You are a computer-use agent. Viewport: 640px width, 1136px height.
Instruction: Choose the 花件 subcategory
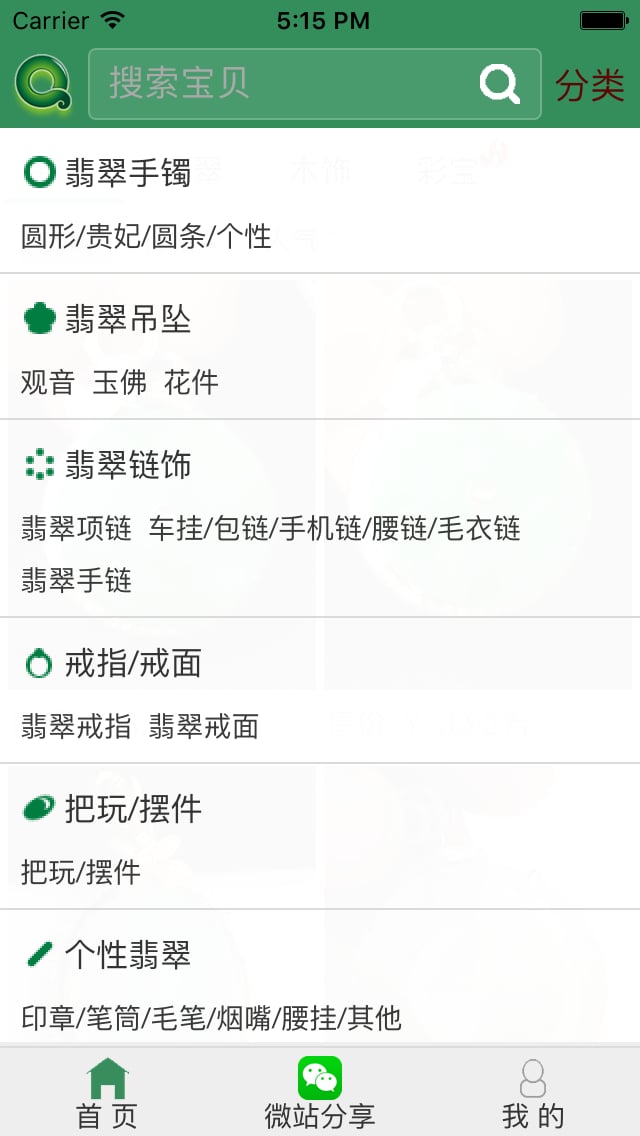191,383
